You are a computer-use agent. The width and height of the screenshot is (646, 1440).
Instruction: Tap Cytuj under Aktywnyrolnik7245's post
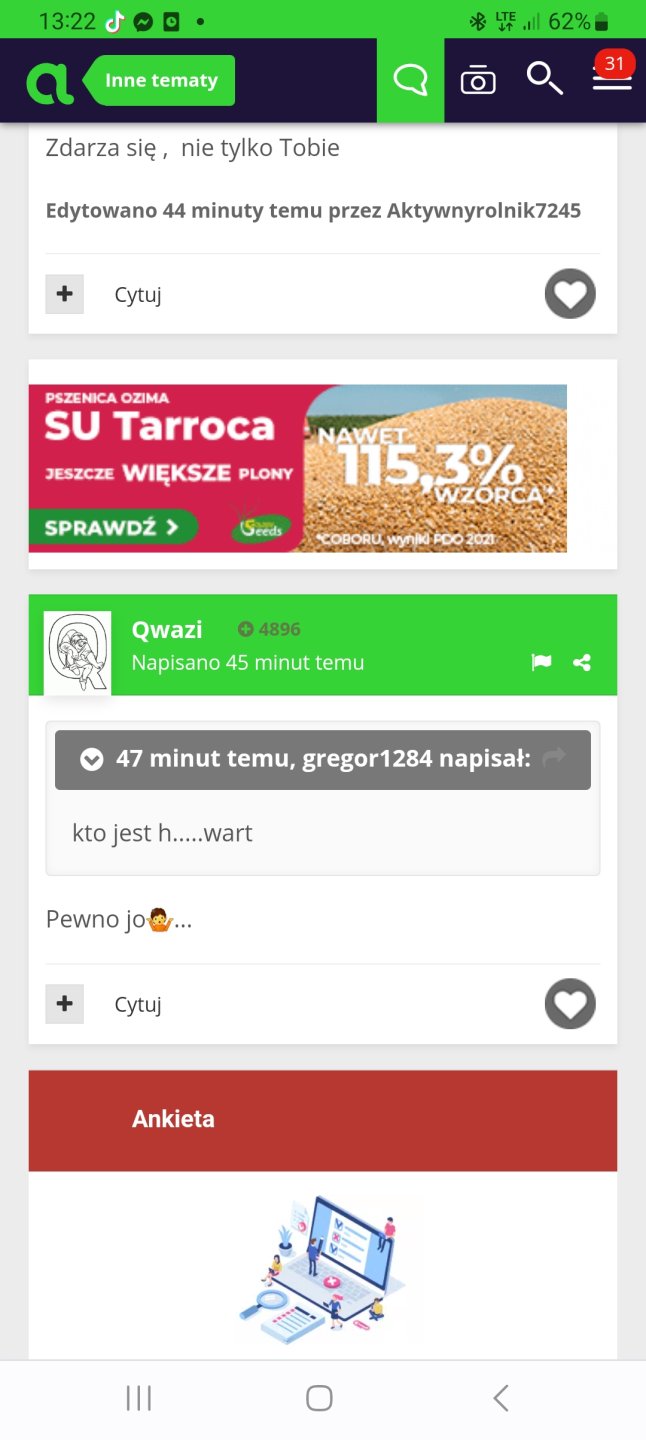(x=138, y=295)
